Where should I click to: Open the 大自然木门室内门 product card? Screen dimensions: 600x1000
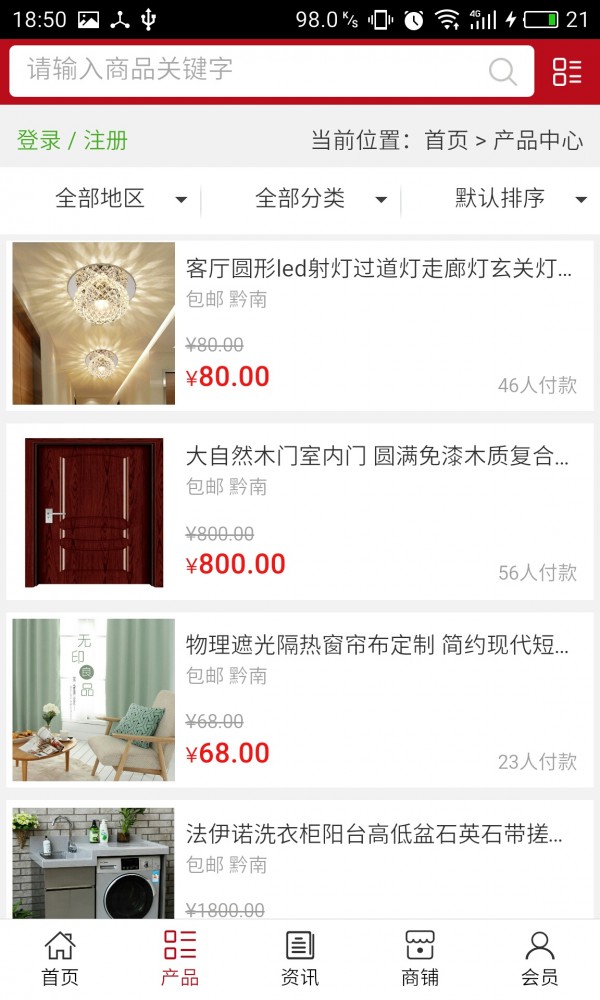(x=300, y=512)
